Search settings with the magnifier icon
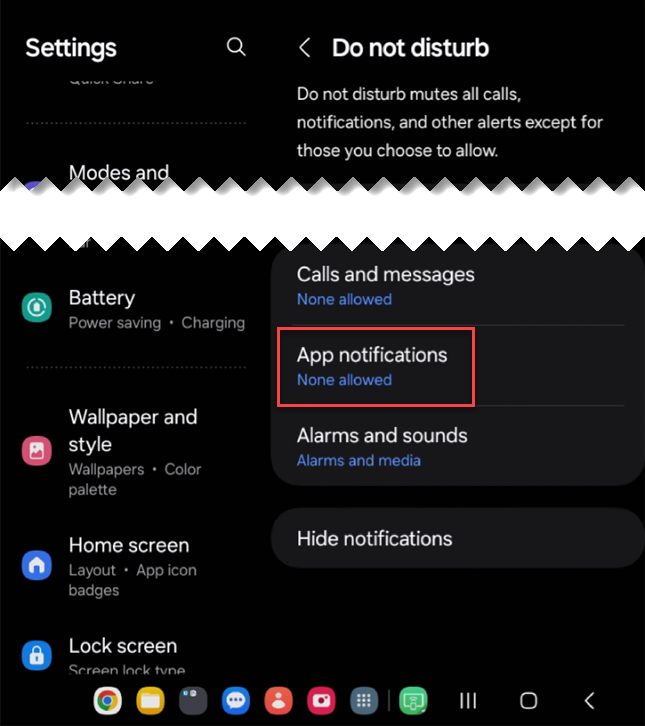This screenshot has width=645, height=726. [x=236, y=47]
